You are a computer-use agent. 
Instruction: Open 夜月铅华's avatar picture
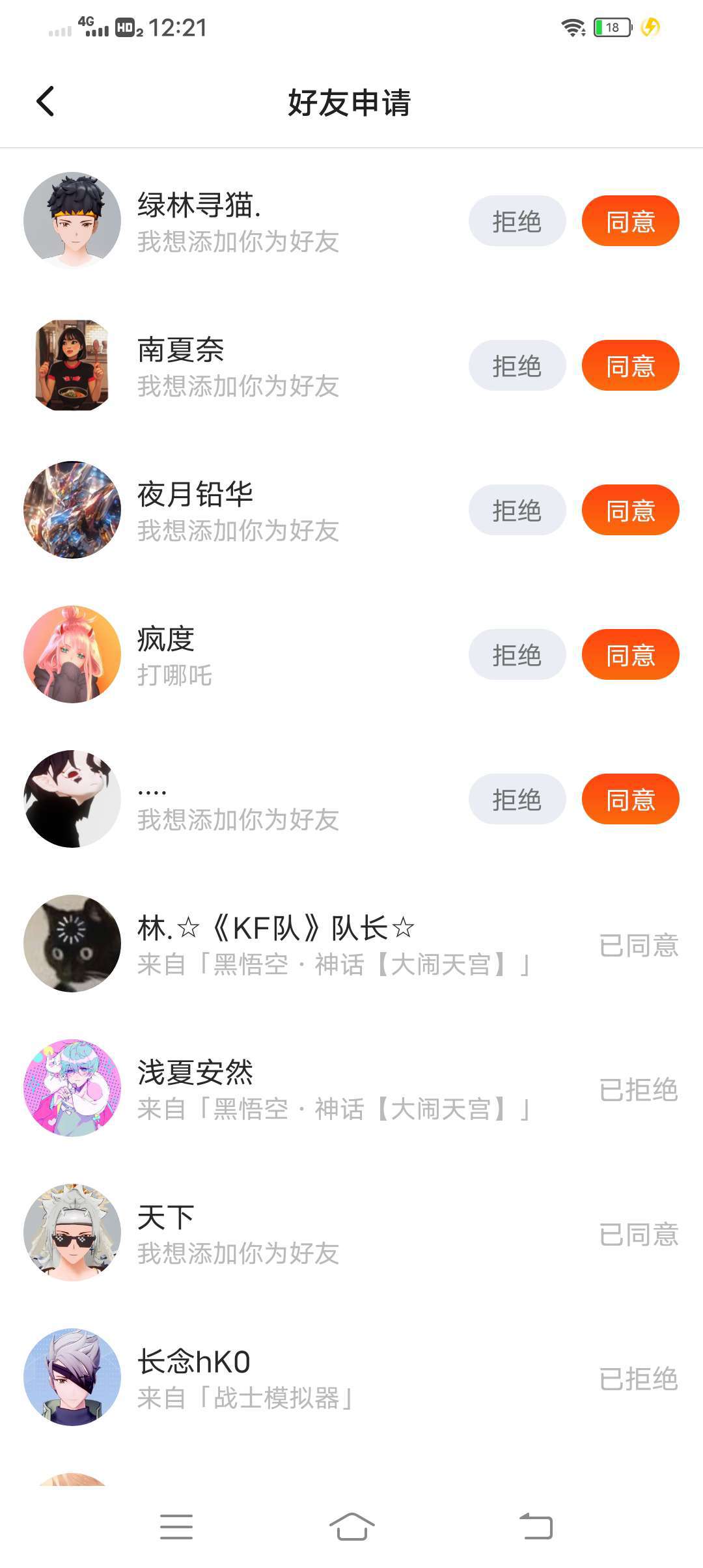coord(72,510)
